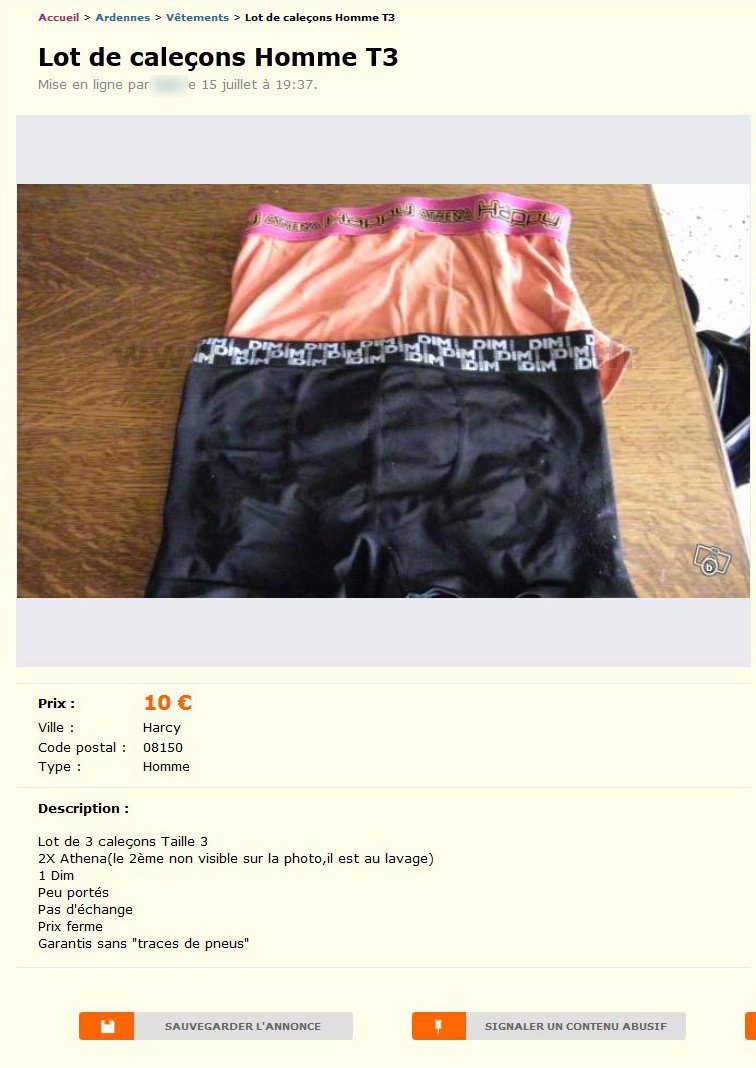Viewport: 756px width, 1068px height.
Task: Go to the Ardennes breadcrumb link
Action: tap(122, 18)
